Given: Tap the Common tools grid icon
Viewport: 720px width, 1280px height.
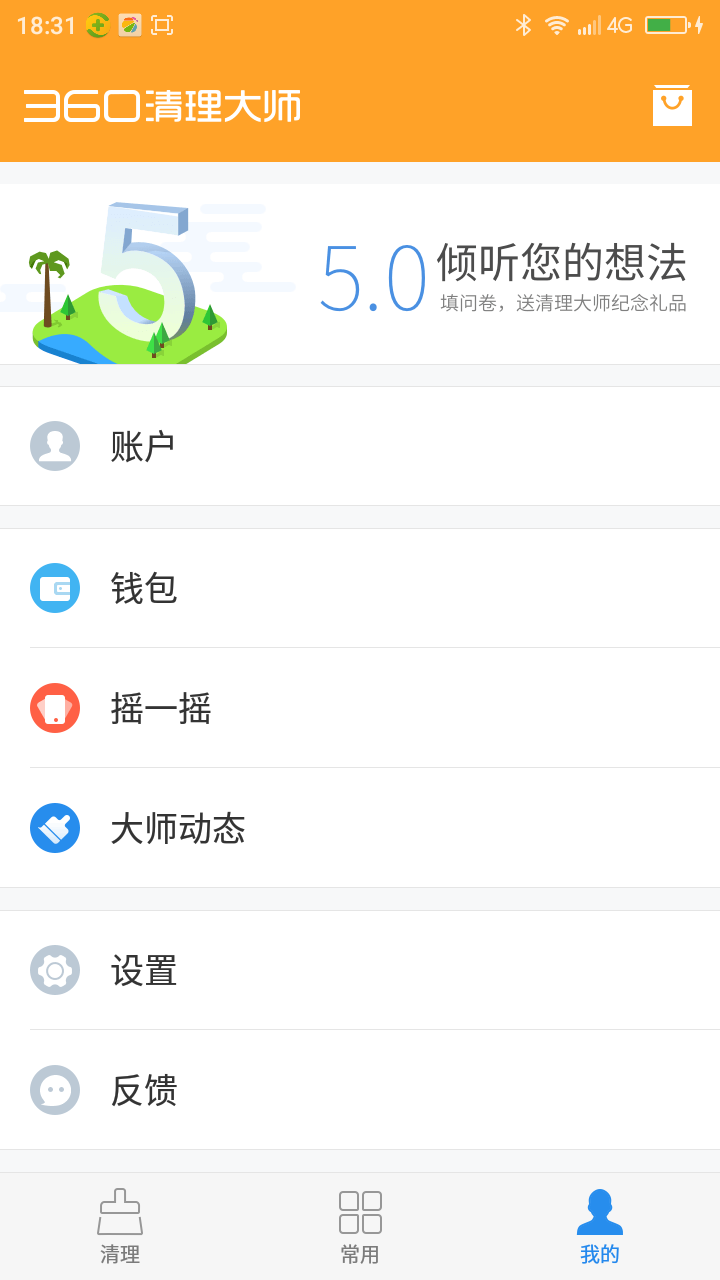Looking at the screenshot, I should click(360, 1210).
